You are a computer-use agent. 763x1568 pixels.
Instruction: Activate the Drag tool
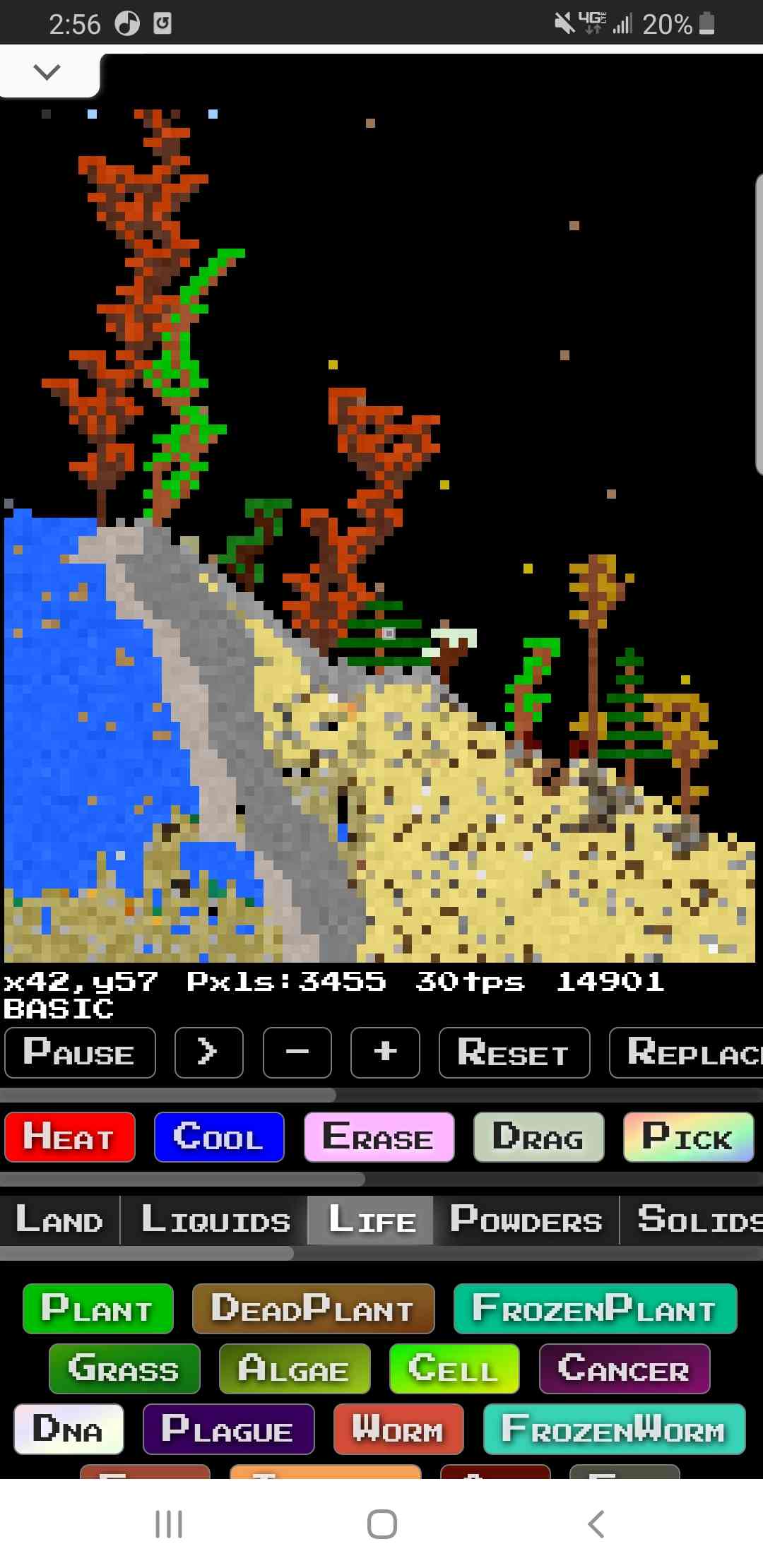538,1137
